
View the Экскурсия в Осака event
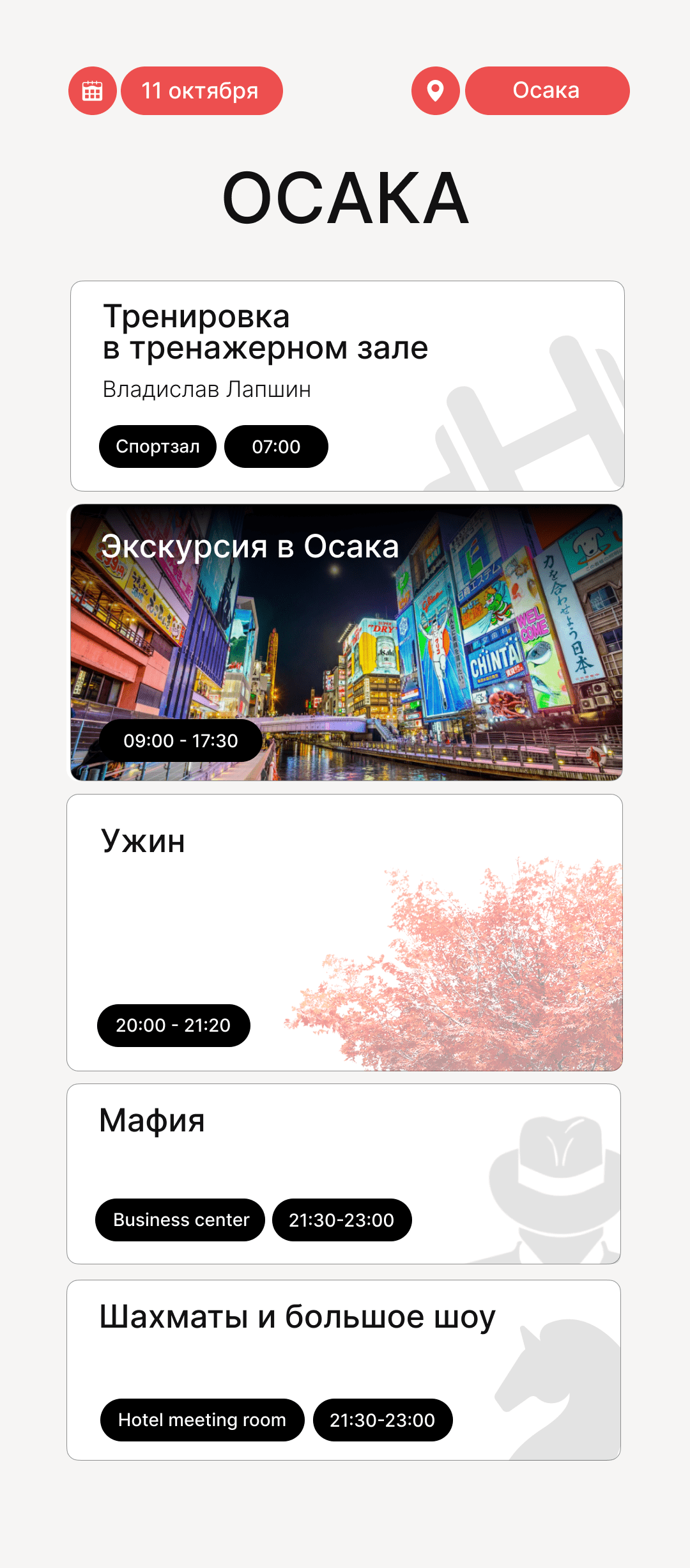click(x=346, y=642)
